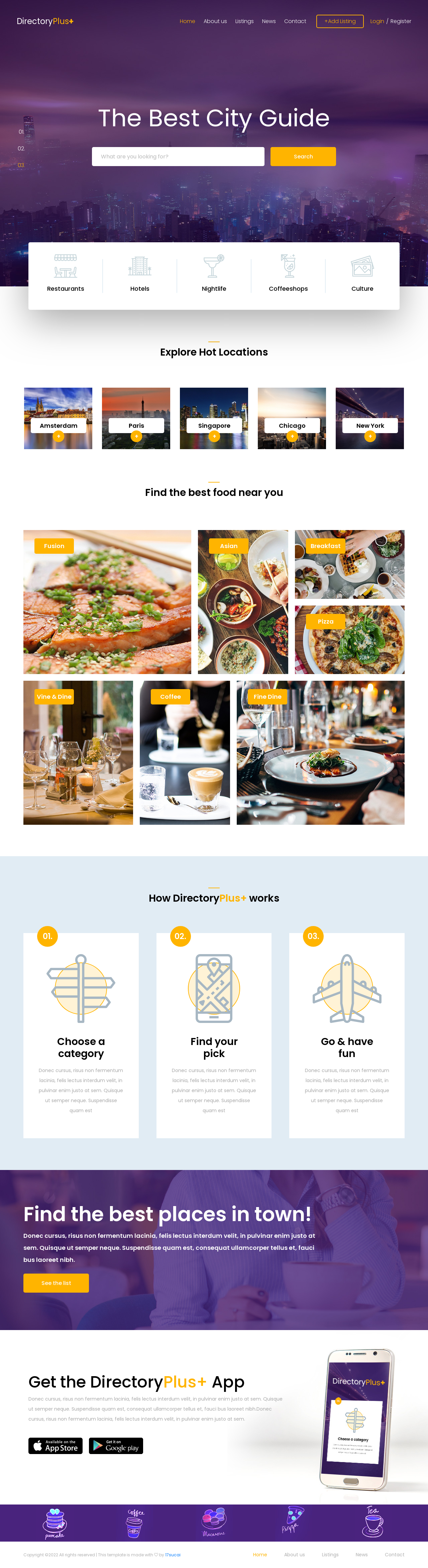
Task: Open the About us nav link
Action: [x=215, y=21]
